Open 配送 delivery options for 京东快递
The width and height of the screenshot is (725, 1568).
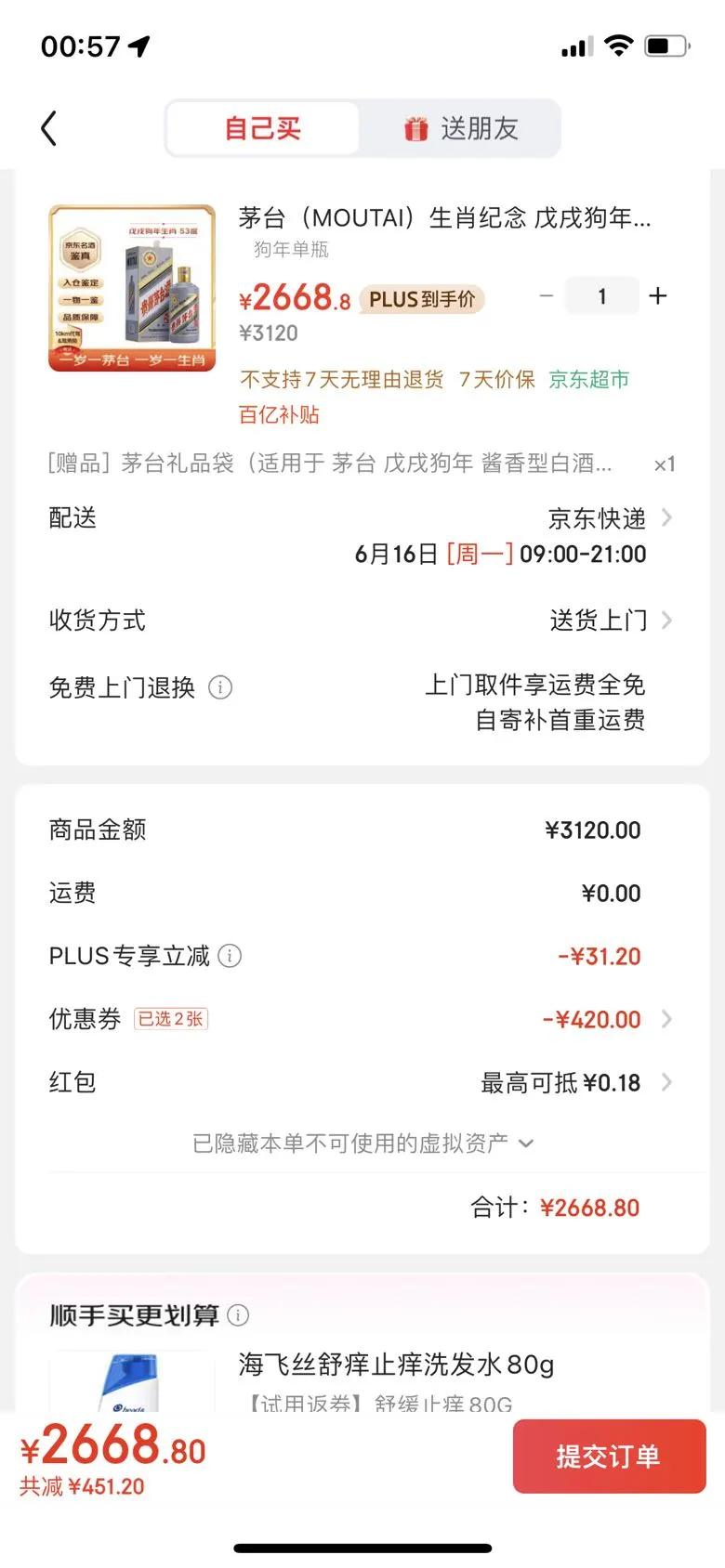coord(609,518)
